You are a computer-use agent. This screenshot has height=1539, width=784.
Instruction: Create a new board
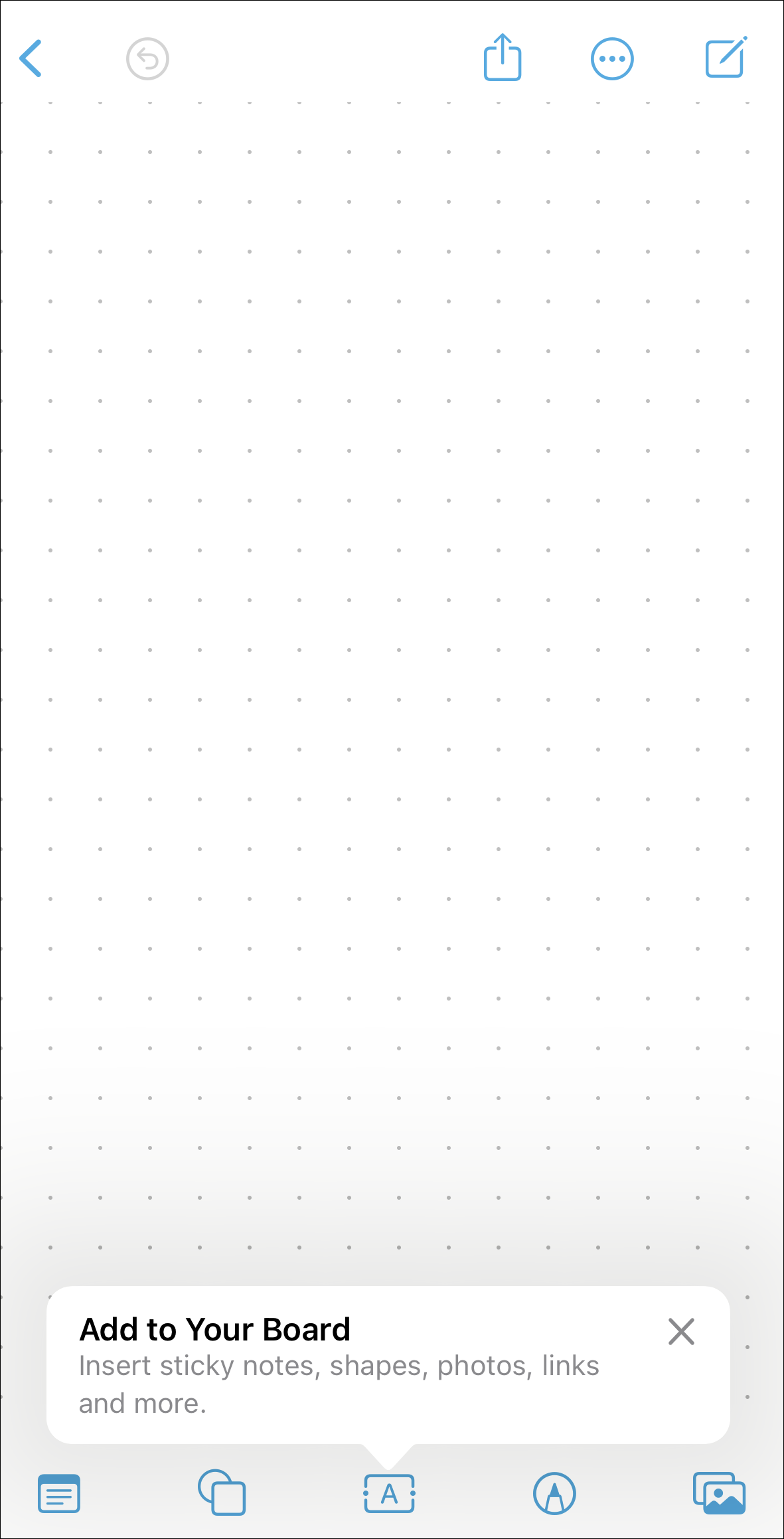[726, 58]
